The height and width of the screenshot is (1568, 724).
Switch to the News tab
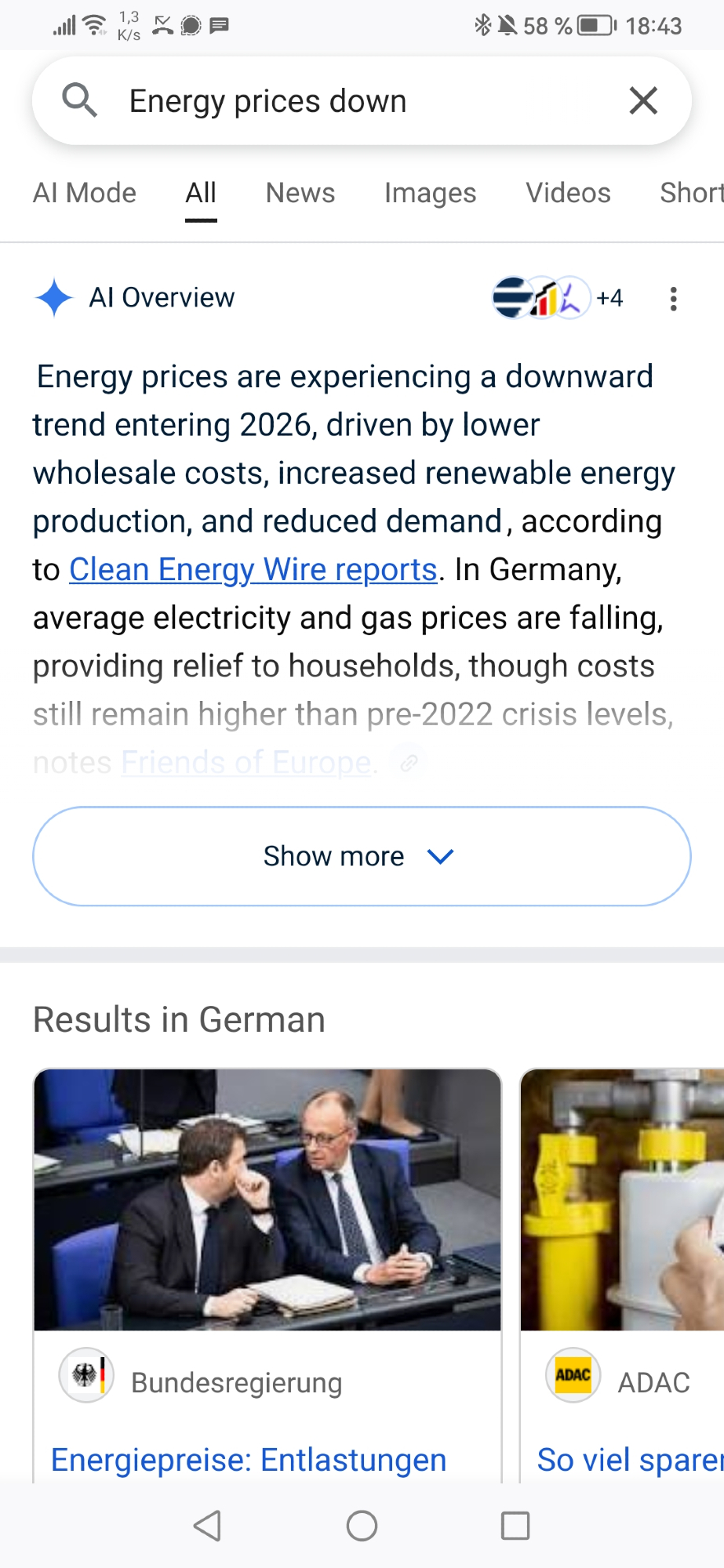click(x=300, y=193)
